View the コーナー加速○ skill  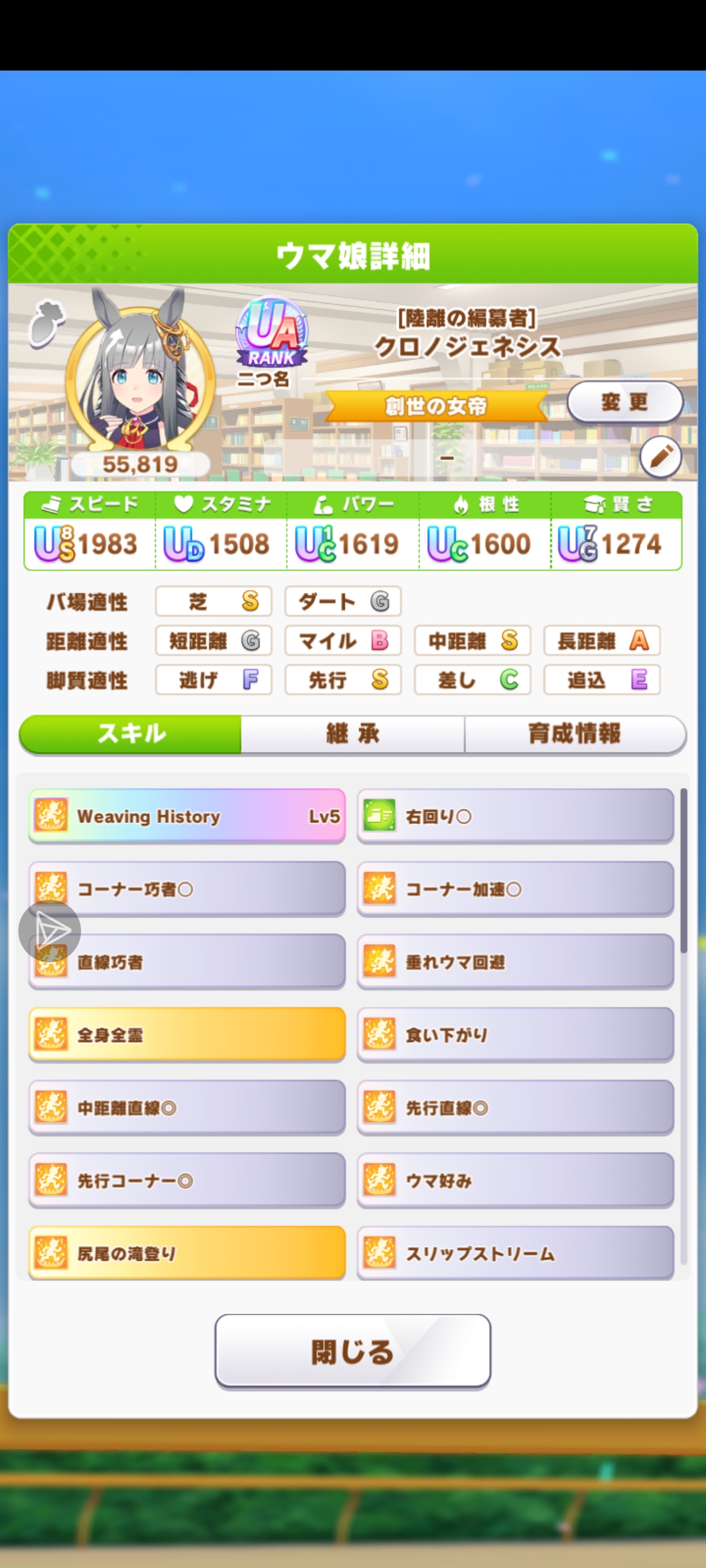tap(515, 889)
